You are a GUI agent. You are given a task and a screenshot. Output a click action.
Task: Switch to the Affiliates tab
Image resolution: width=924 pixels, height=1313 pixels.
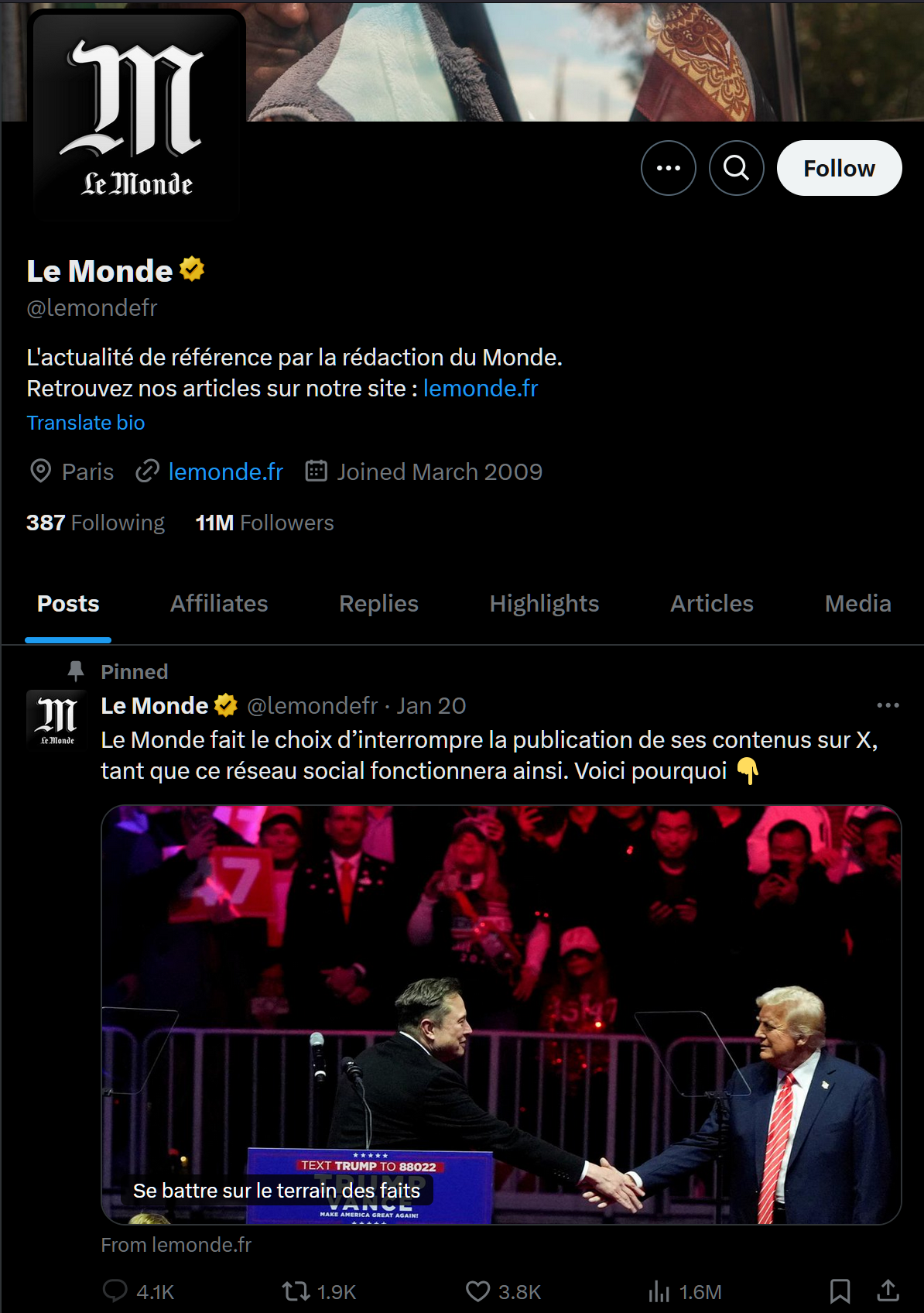[x=219, y=603]
